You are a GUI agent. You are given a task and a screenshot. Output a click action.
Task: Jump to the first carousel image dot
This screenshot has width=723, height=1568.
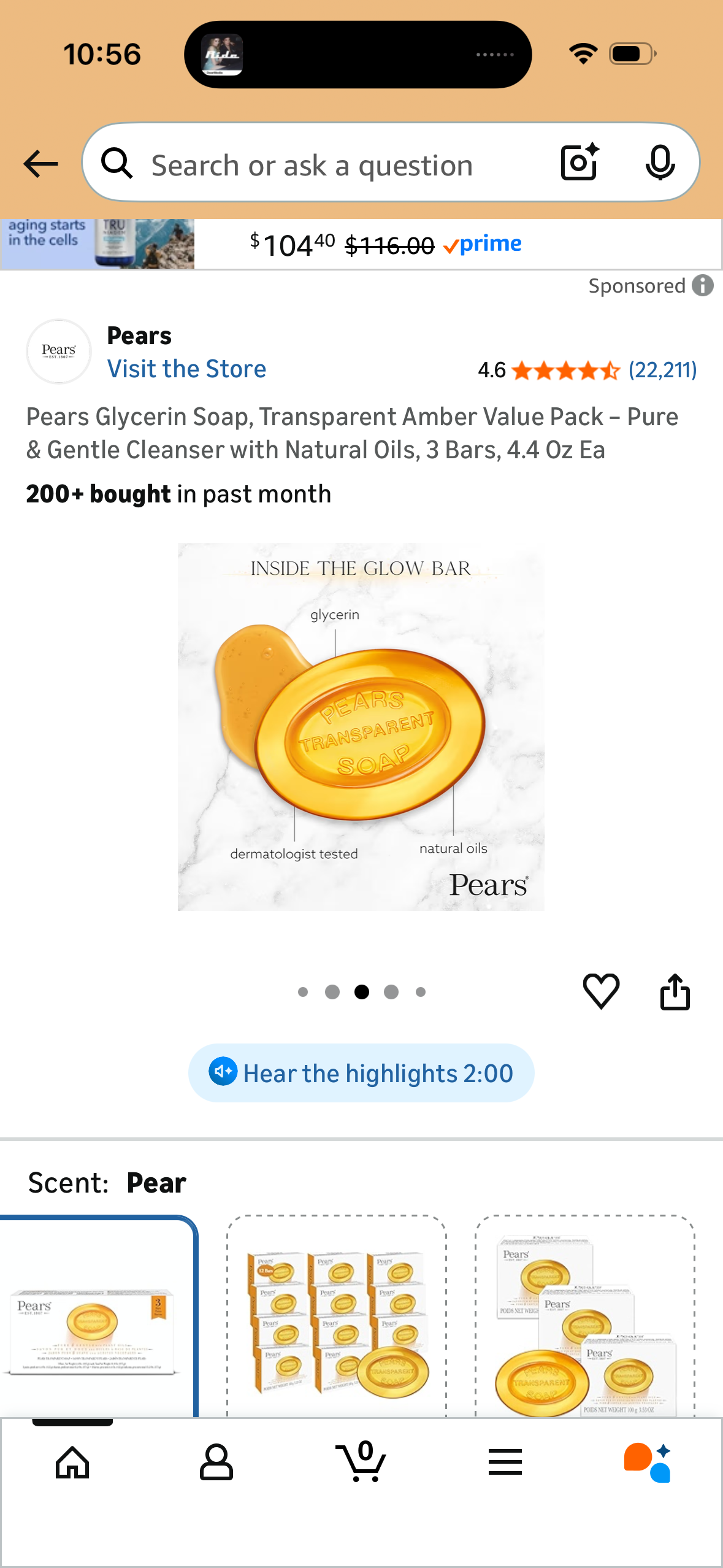click(303, 991)
